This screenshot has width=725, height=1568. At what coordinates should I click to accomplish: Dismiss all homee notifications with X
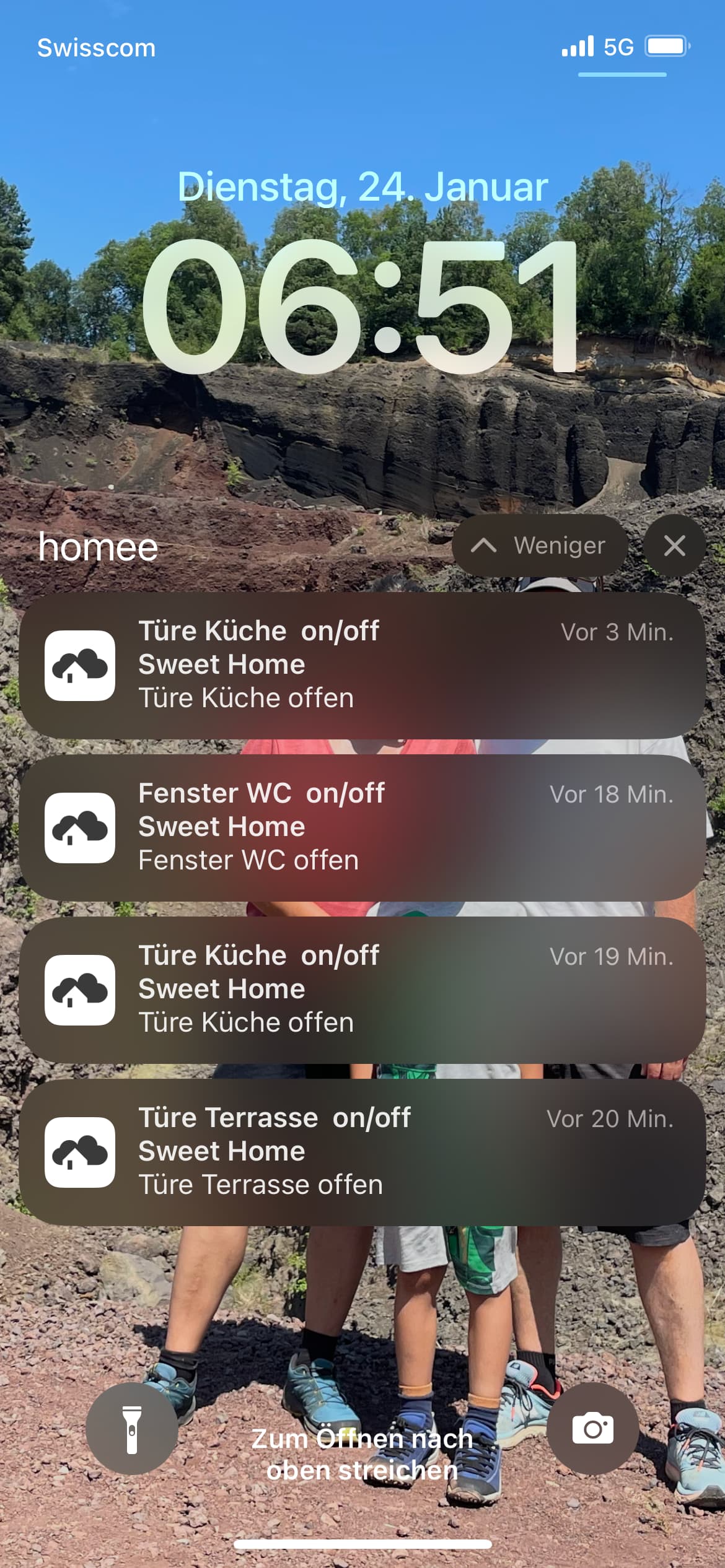[x=674, y=546]
